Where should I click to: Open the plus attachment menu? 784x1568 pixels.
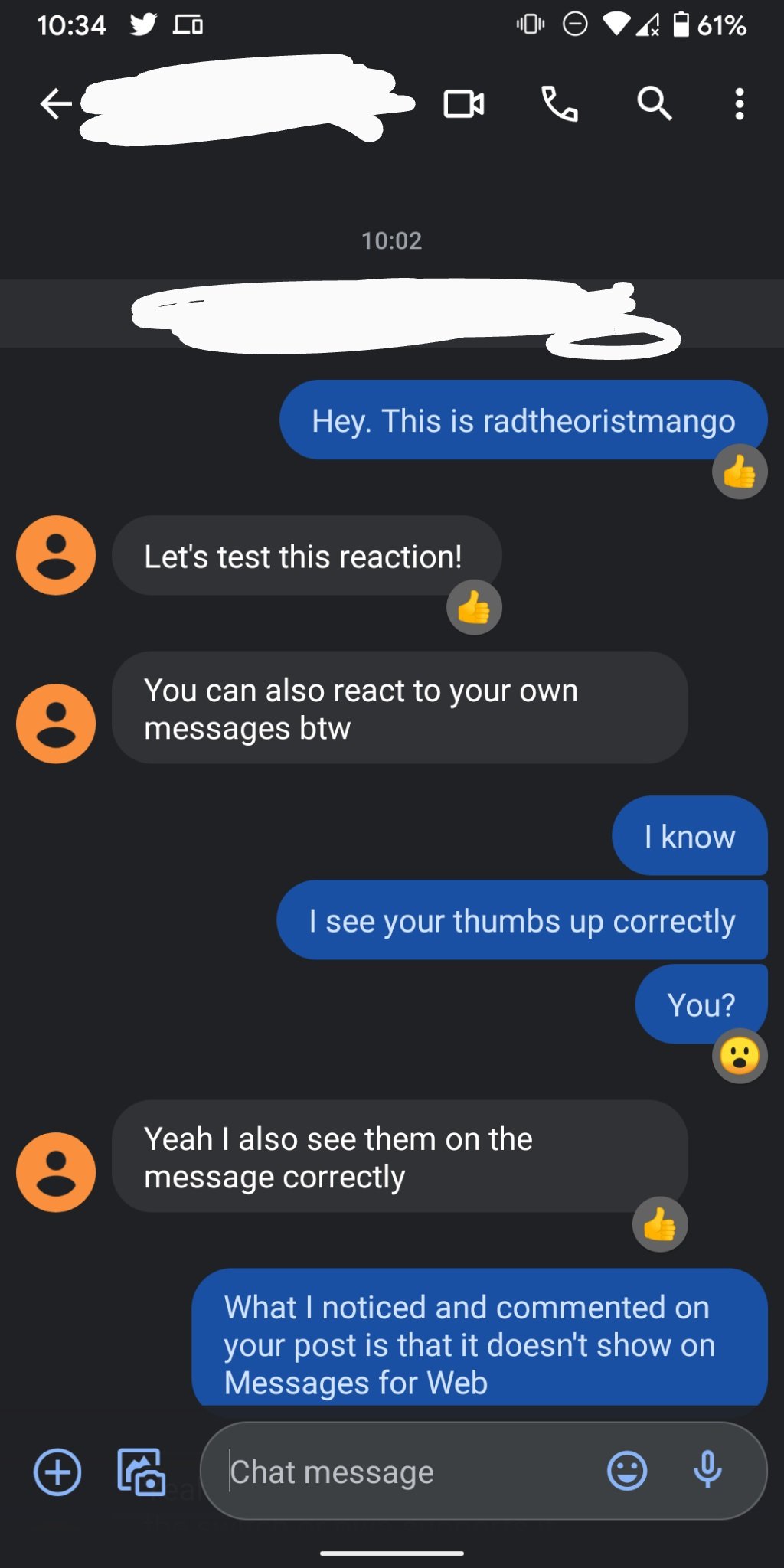click(57, 1472)
